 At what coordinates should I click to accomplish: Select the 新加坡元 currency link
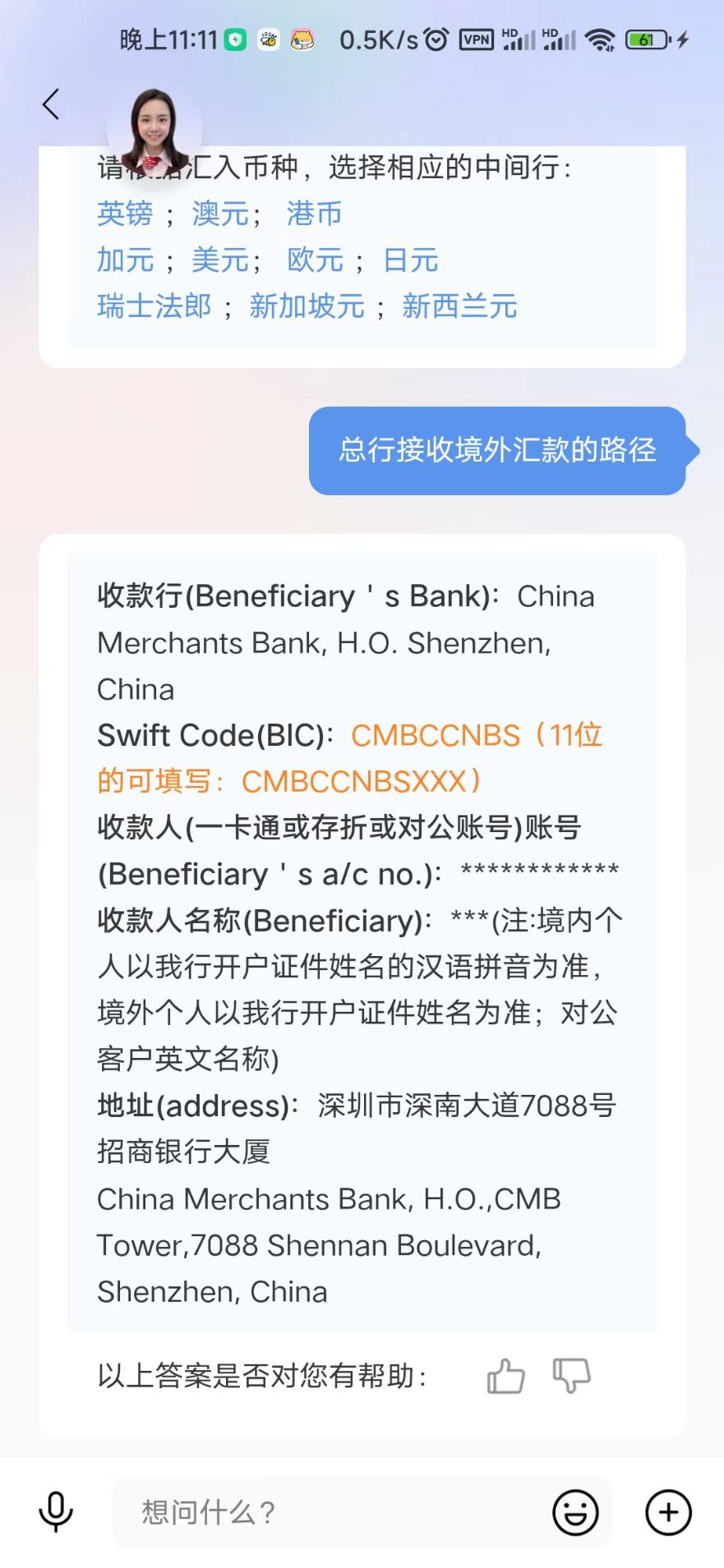coord(307,306)
